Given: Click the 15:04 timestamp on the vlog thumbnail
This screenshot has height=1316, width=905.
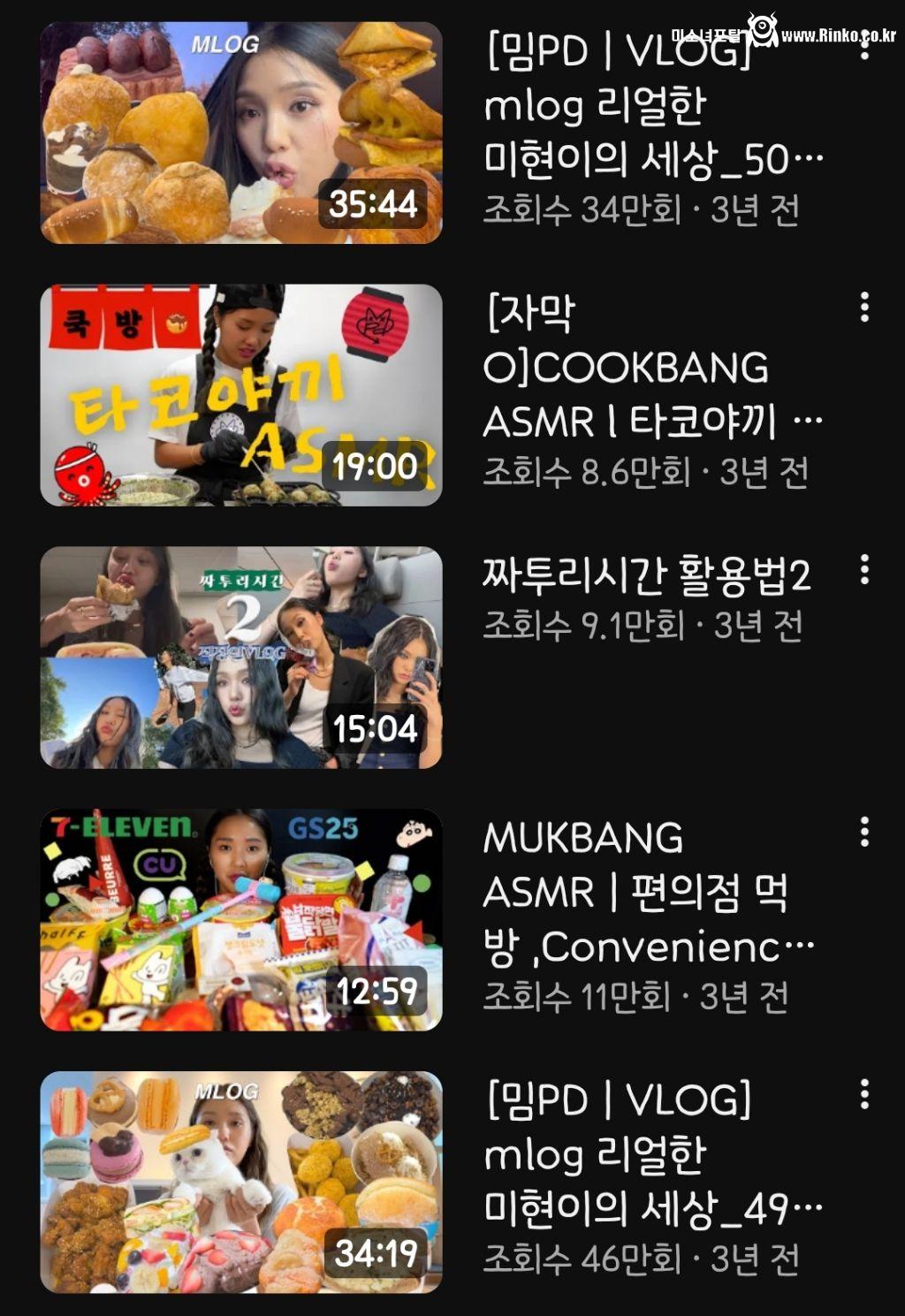Looking at the screenshot, I should [376, 728].
